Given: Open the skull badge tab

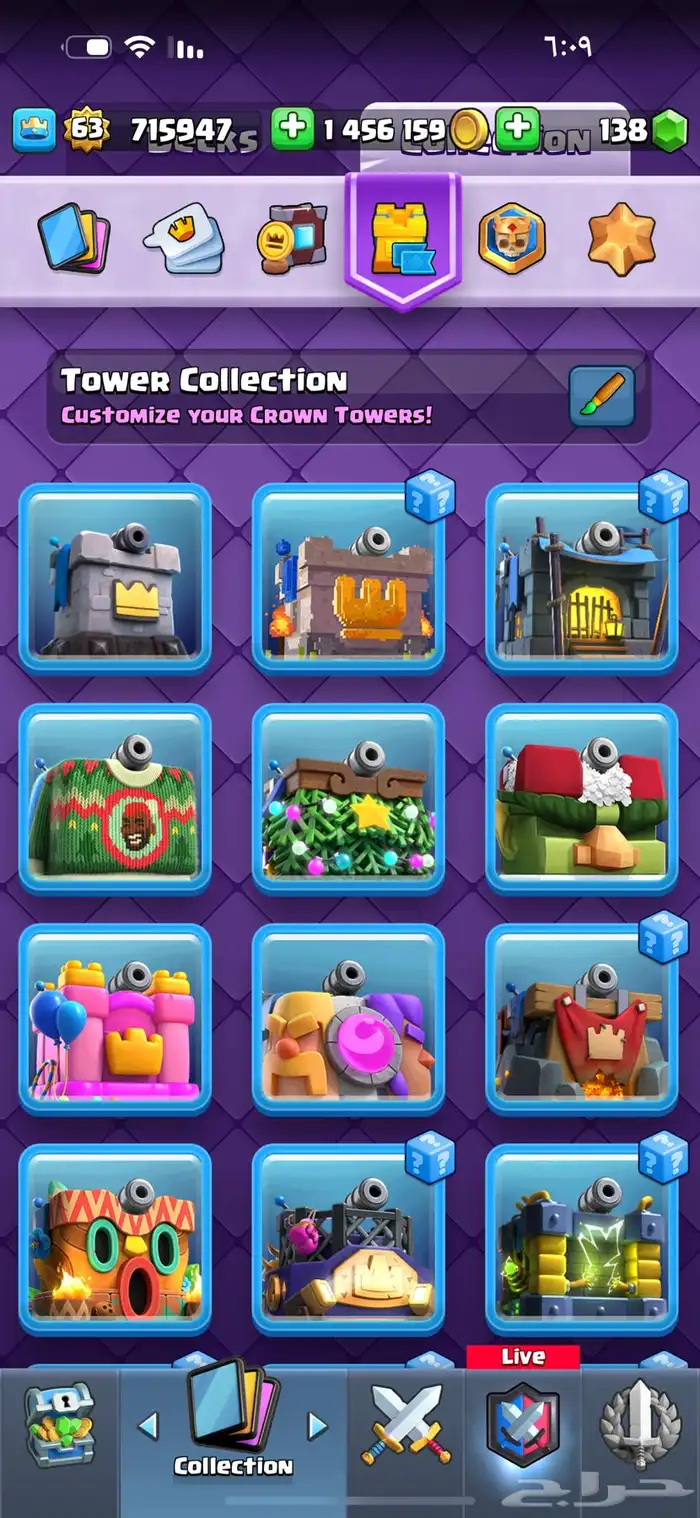Looking at the screenshot, I should tap(511, 238).
